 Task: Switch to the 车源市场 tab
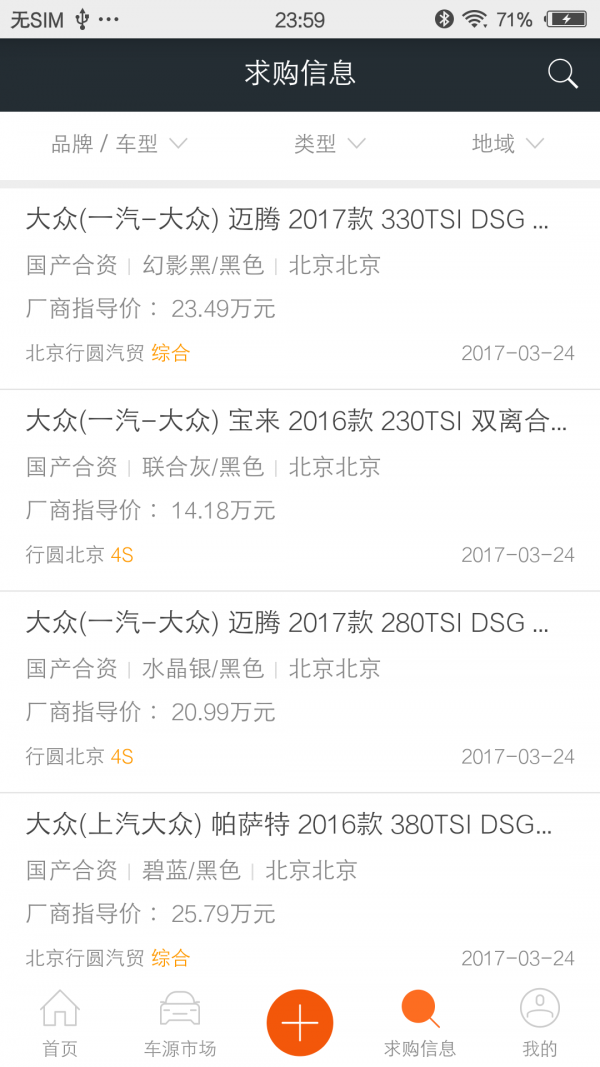[x=180, y=1022]
